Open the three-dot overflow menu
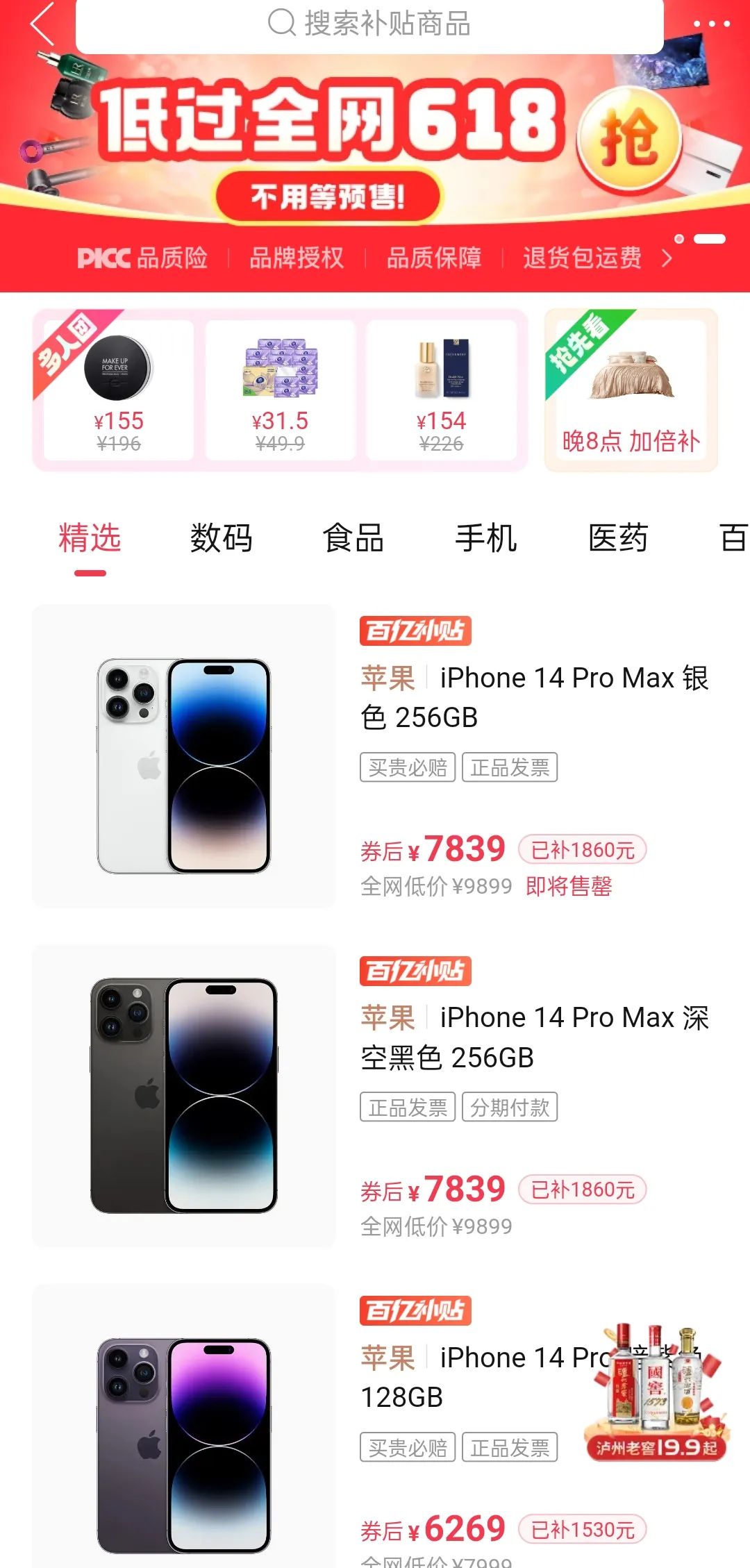750x1568 pixels. pos(711,24)
